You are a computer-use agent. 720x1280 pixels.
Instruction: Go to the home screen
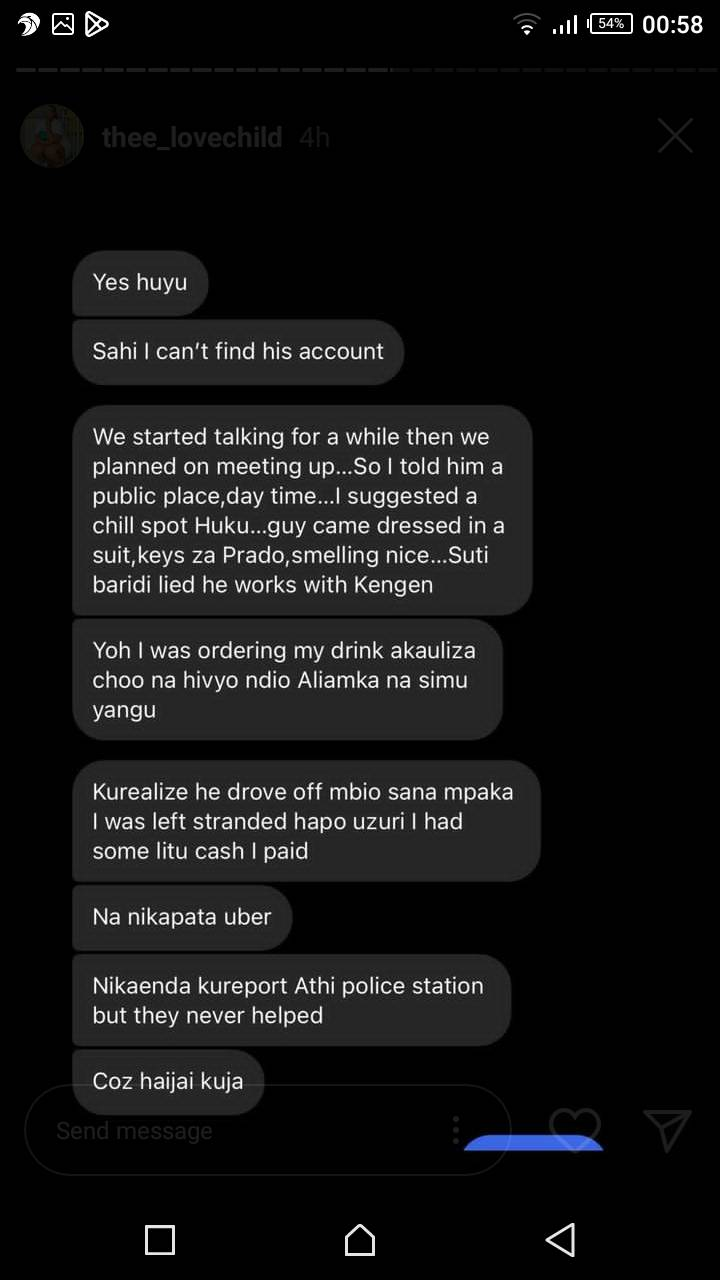pos(360,1240)
